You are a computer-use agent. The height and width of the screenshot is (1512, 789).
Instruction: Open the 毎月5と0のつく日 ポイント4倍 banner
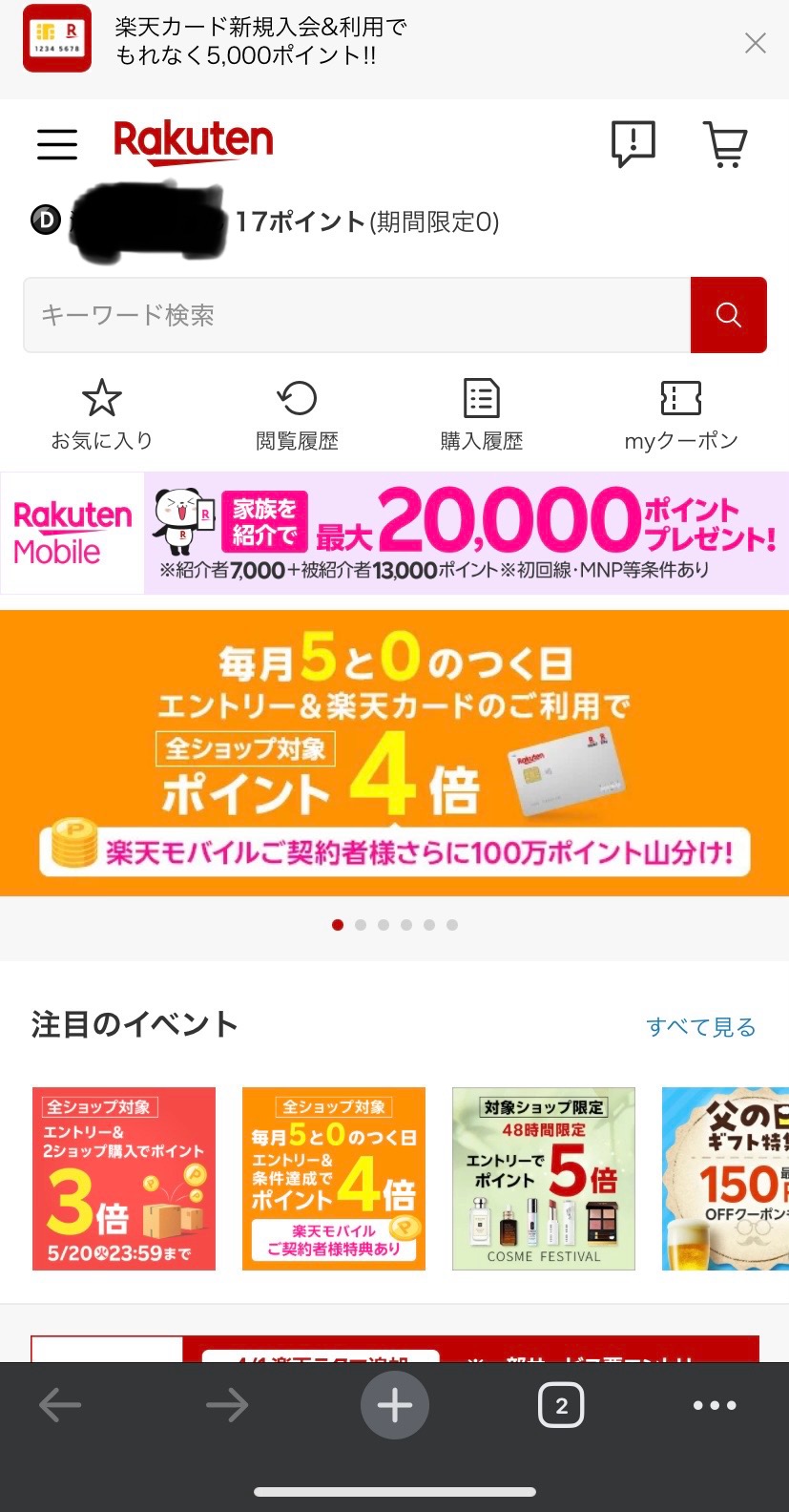click(394, 752)
